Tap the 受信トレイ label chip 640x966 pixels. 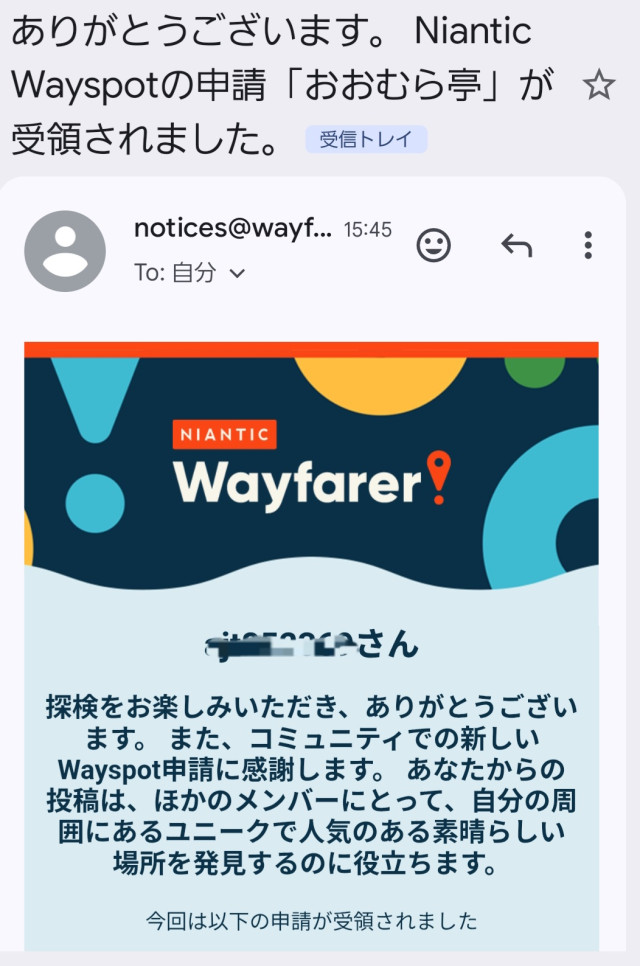pos(366,140)
